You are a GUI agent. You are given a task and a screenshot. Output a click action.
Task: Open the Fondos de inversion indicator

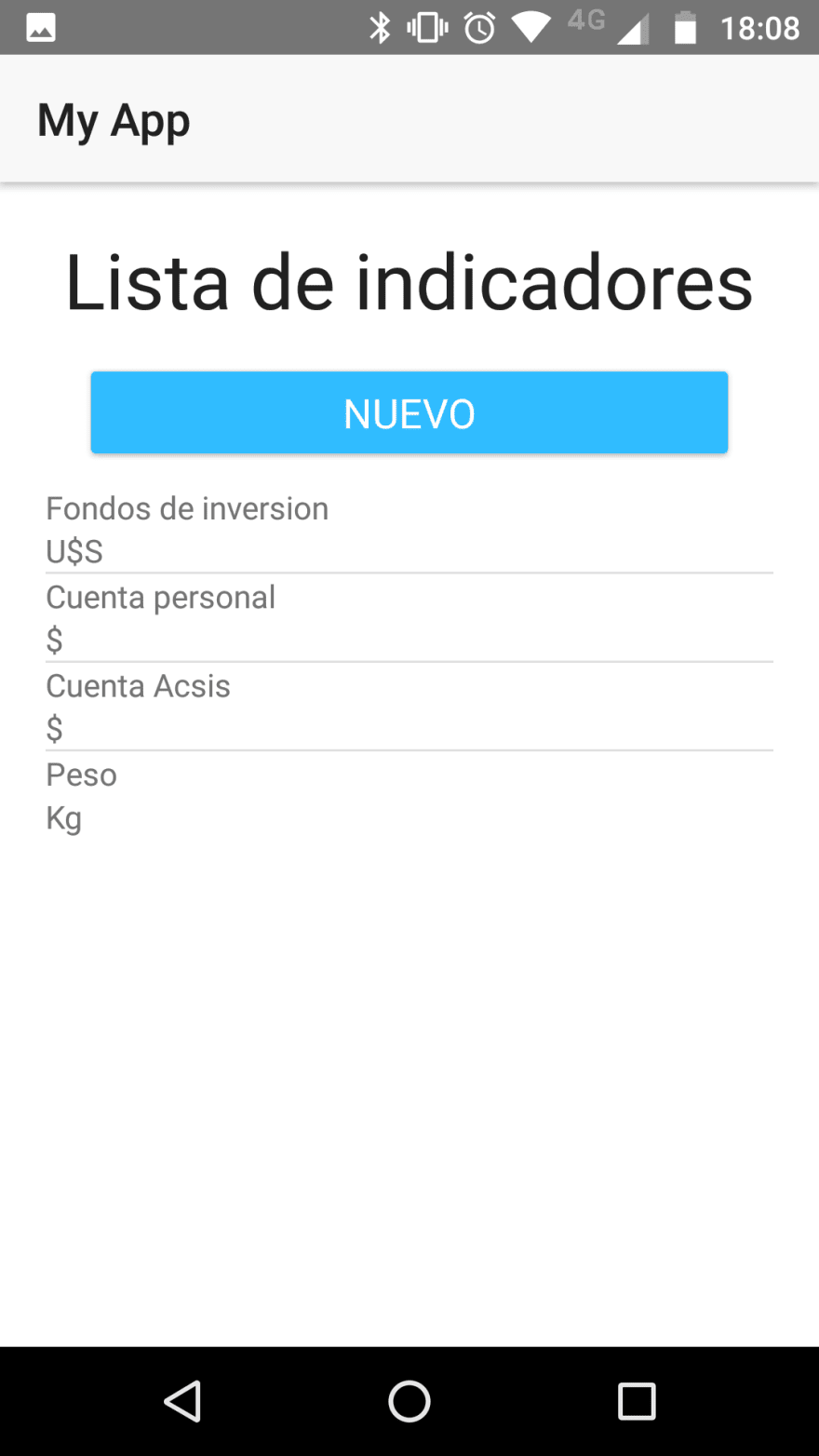click(x=409, y=529)
